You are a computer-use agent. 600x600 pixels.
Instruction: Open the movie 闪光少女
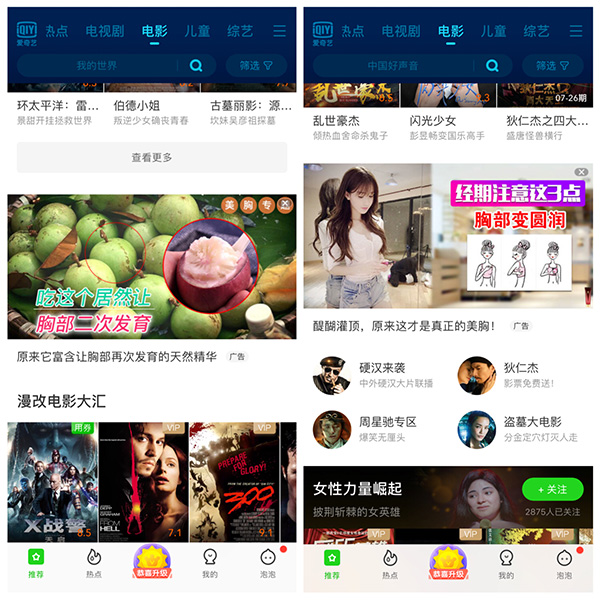(433, 121)
